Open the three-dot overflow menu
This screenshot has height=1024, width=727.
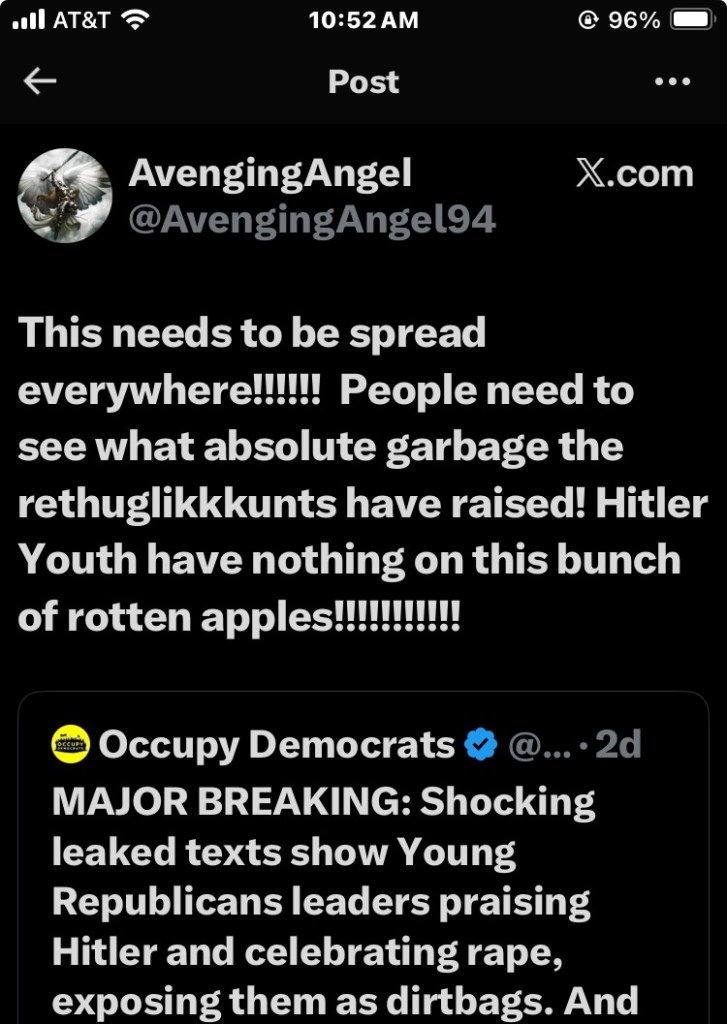pos(672,82)
